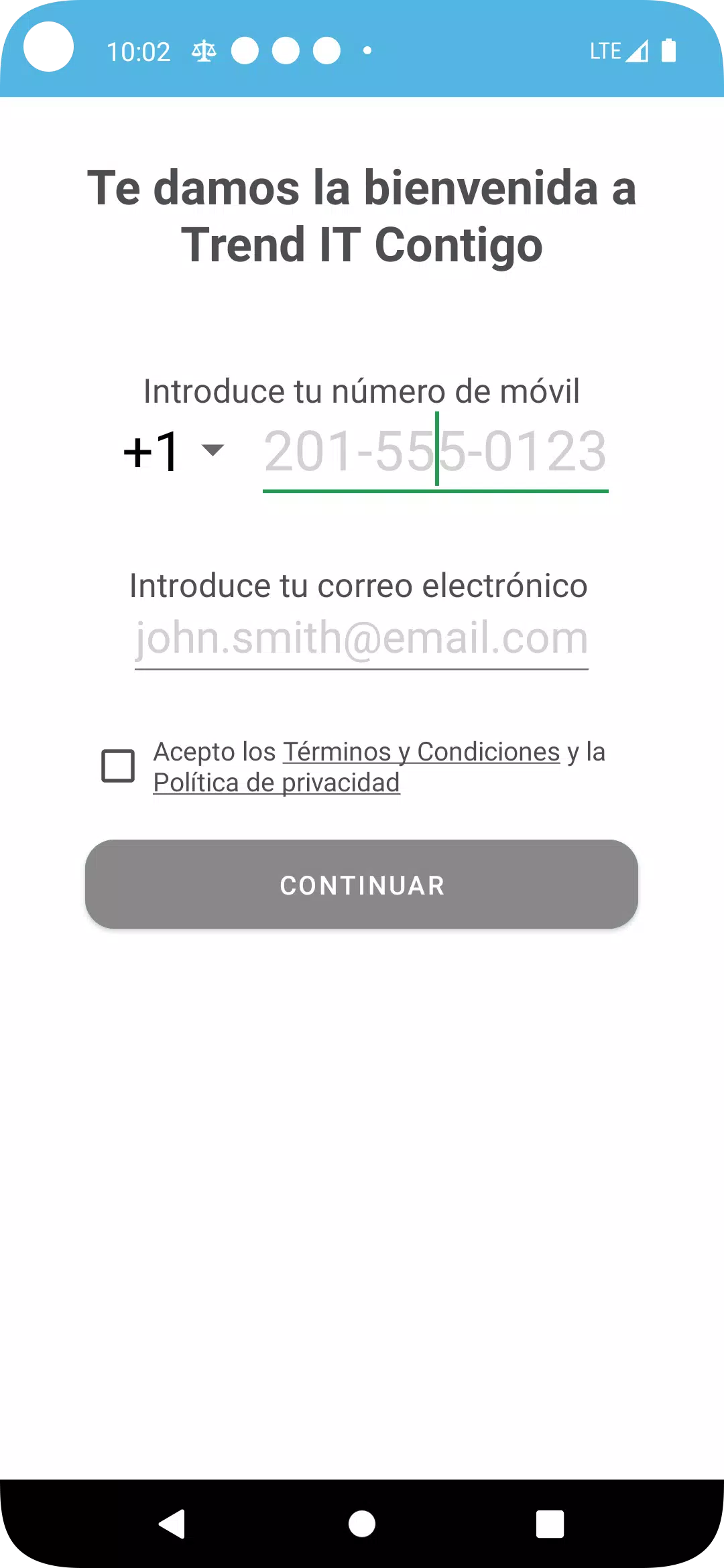Open the Términos y Condiciones link
The width and height of the screenshot is (724, 1568).
pyautogui.click(x=422, y=752)
